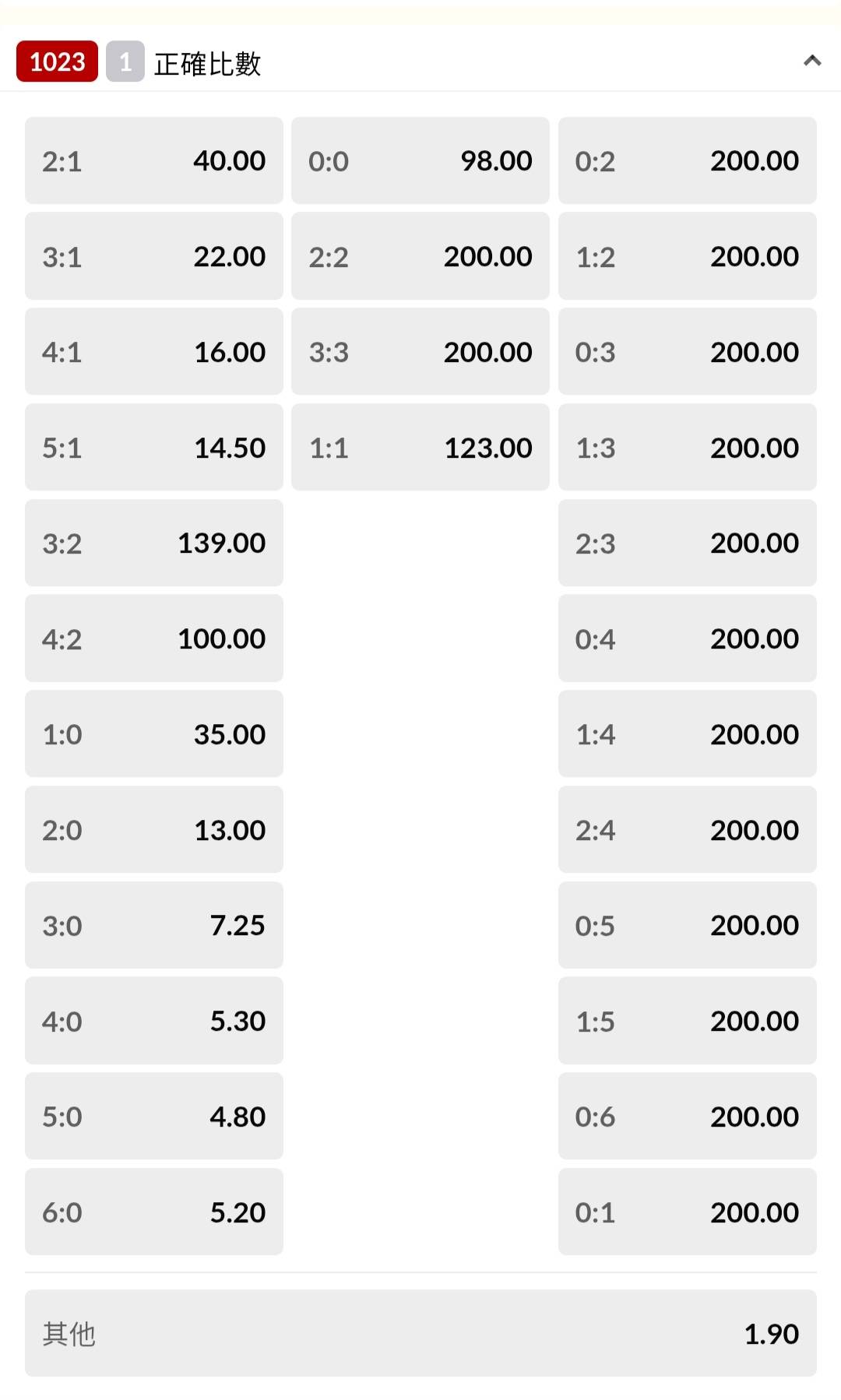Choose the 2:3 score option
Screen dimensions: 841x1400
point(688,543)
